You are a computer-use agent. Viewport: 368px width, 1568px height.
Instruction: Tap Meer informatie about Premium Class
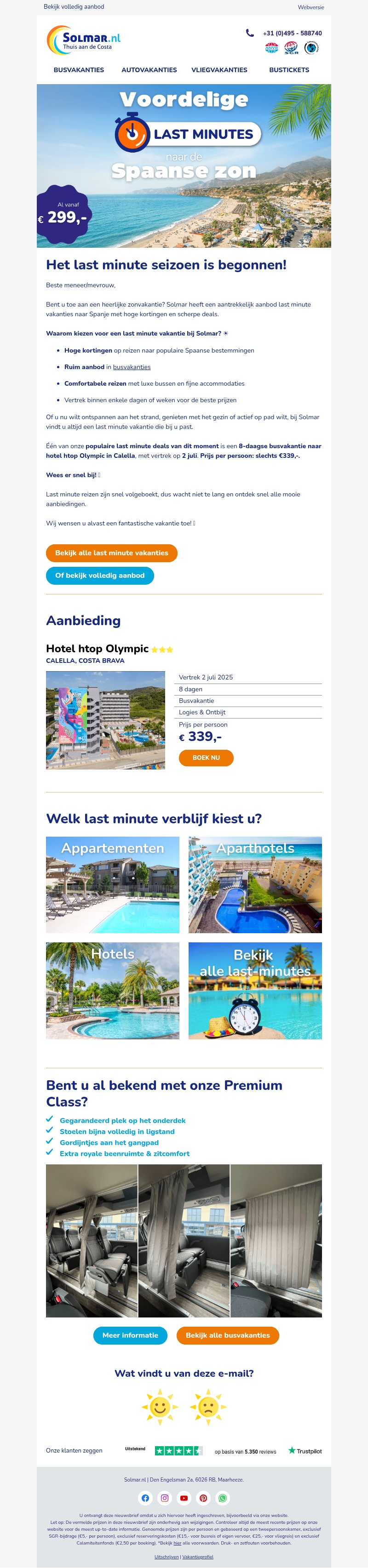click(x=130, y=1335)
